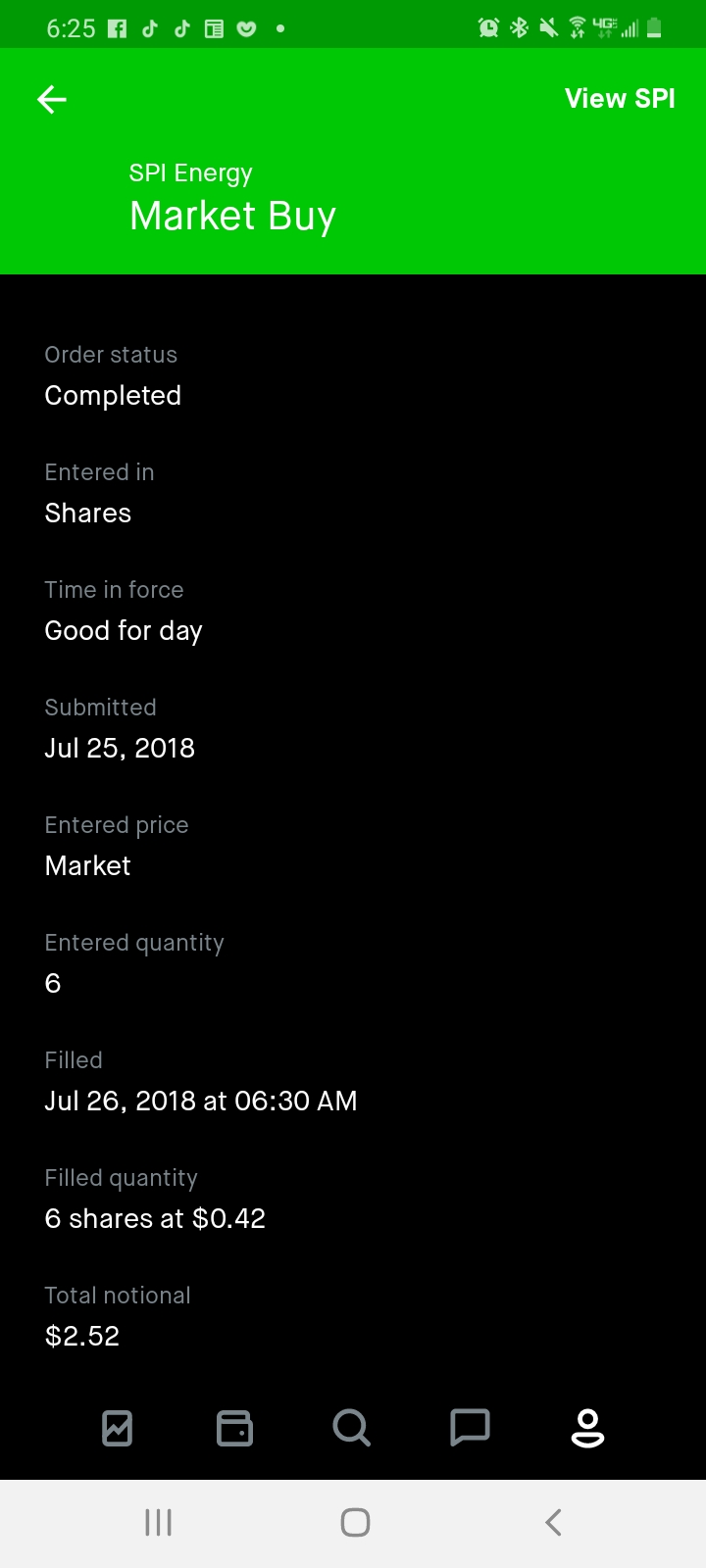Tap View SPI in the header
706x1568 pixels.
(x=620, y=99)
